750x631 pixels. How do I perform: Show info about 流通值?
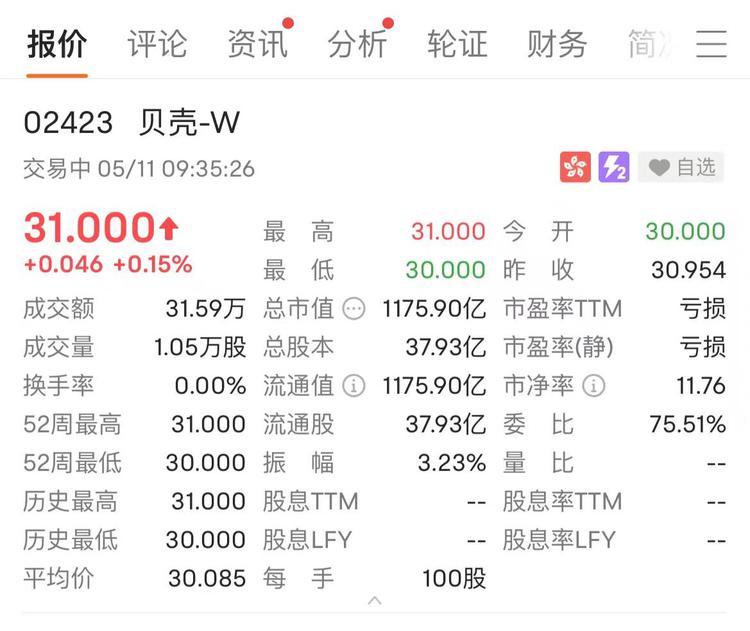[353, 385]
